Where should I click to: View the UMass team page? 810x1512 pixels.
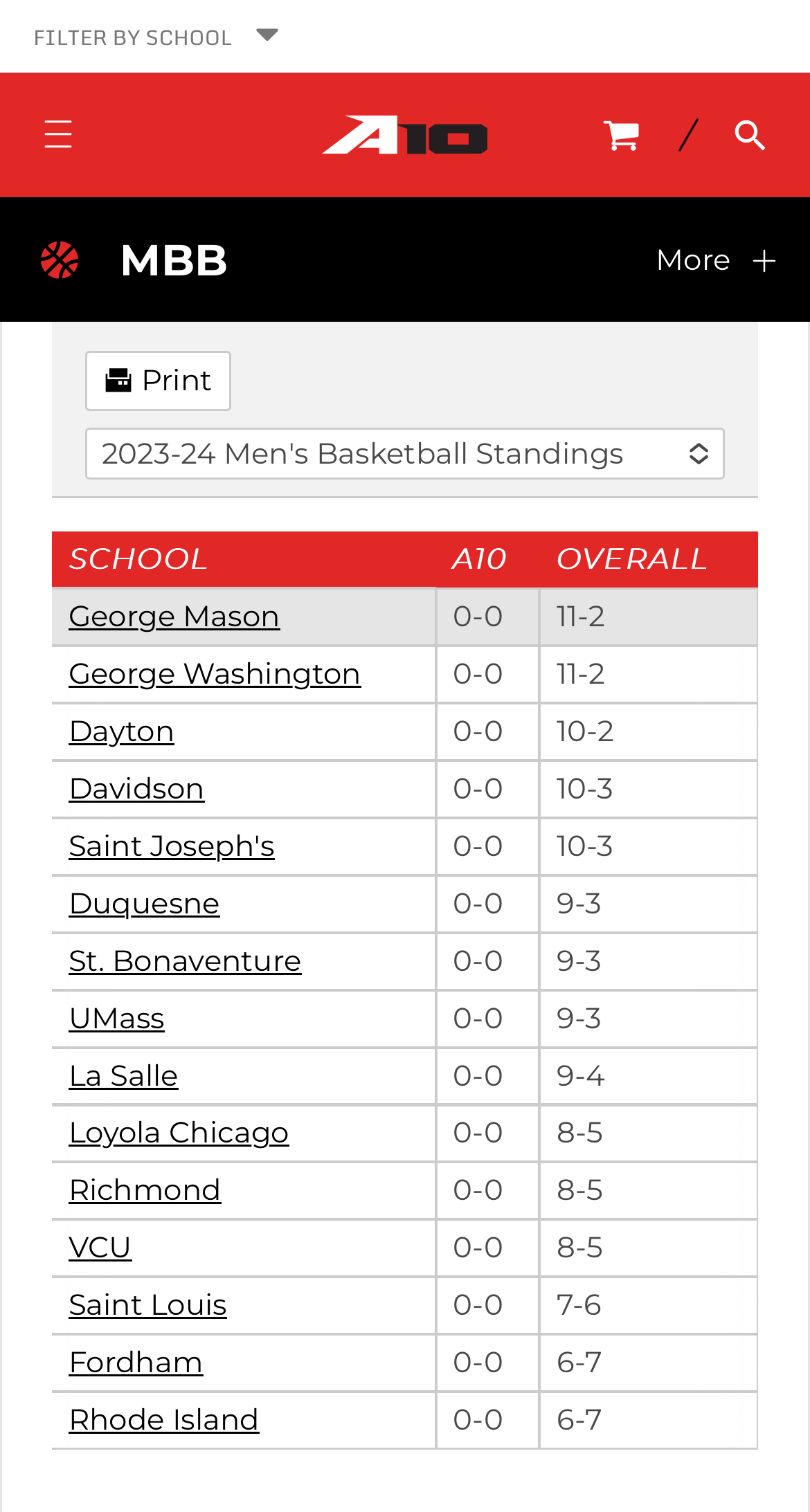(x=117, y=1018)
